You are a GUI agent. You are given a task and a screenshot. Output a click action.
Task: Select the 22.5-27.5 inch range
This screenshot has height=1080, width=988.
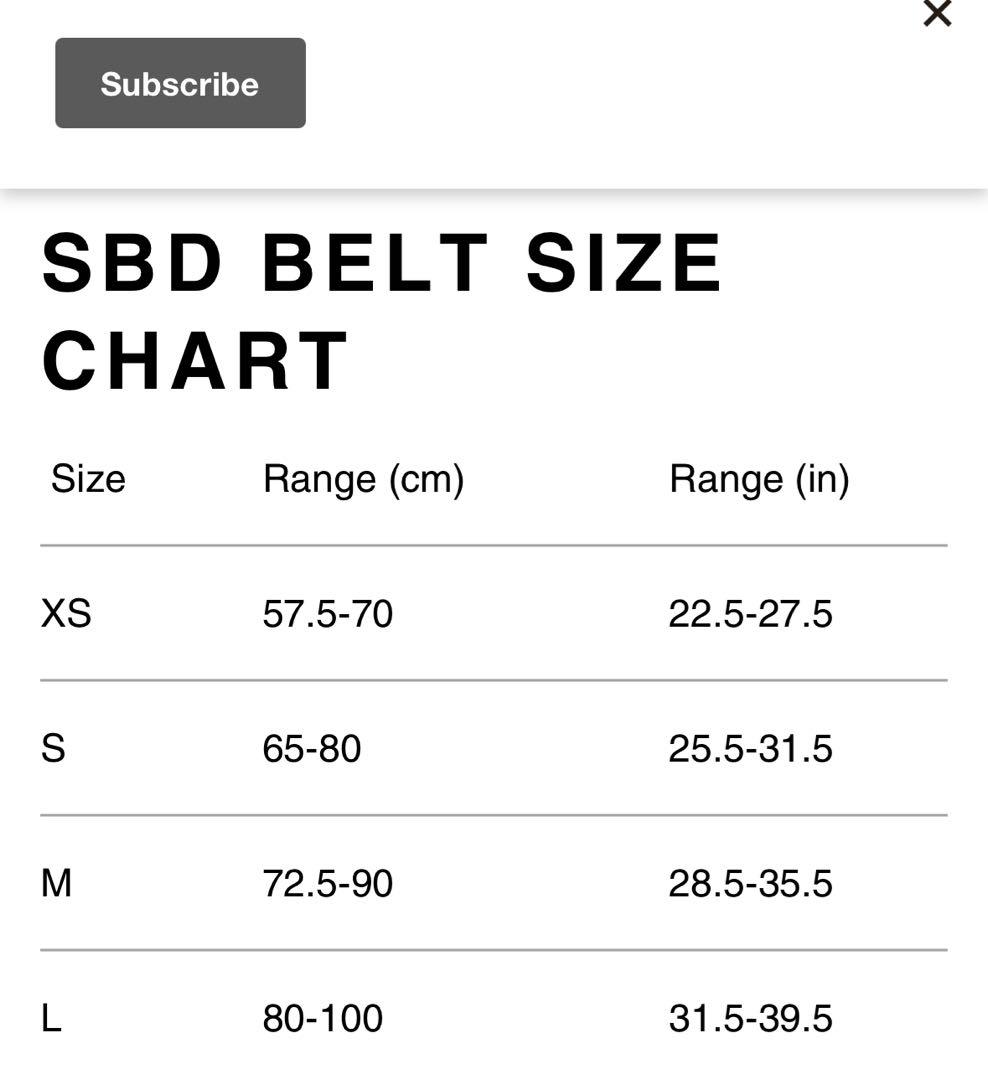tap(751, 614)
